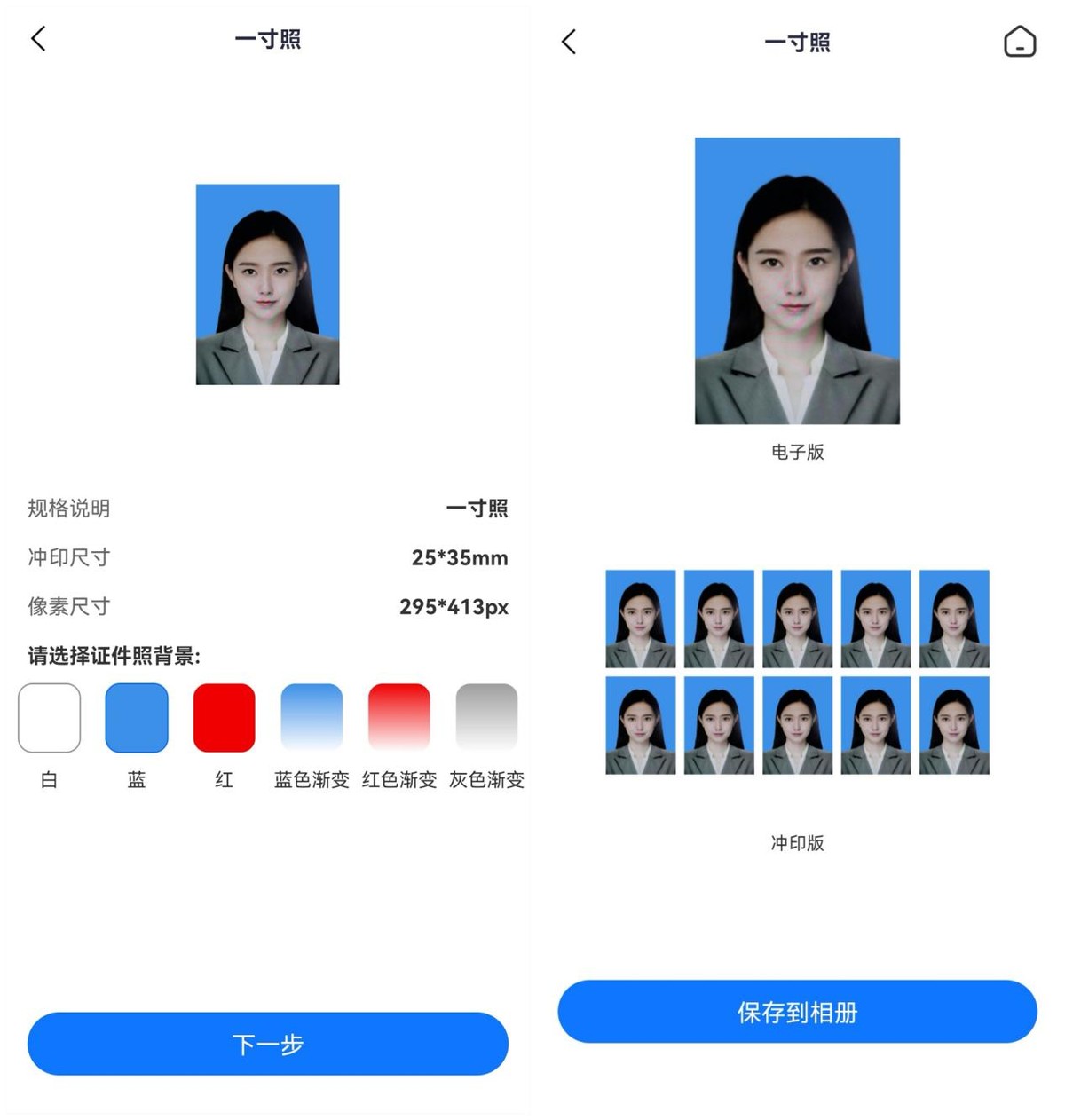The height and width of the screenshot is (1120, 1065).
Task: Select the blue (蓝) background swatch
Action: (x=136, y=716)
